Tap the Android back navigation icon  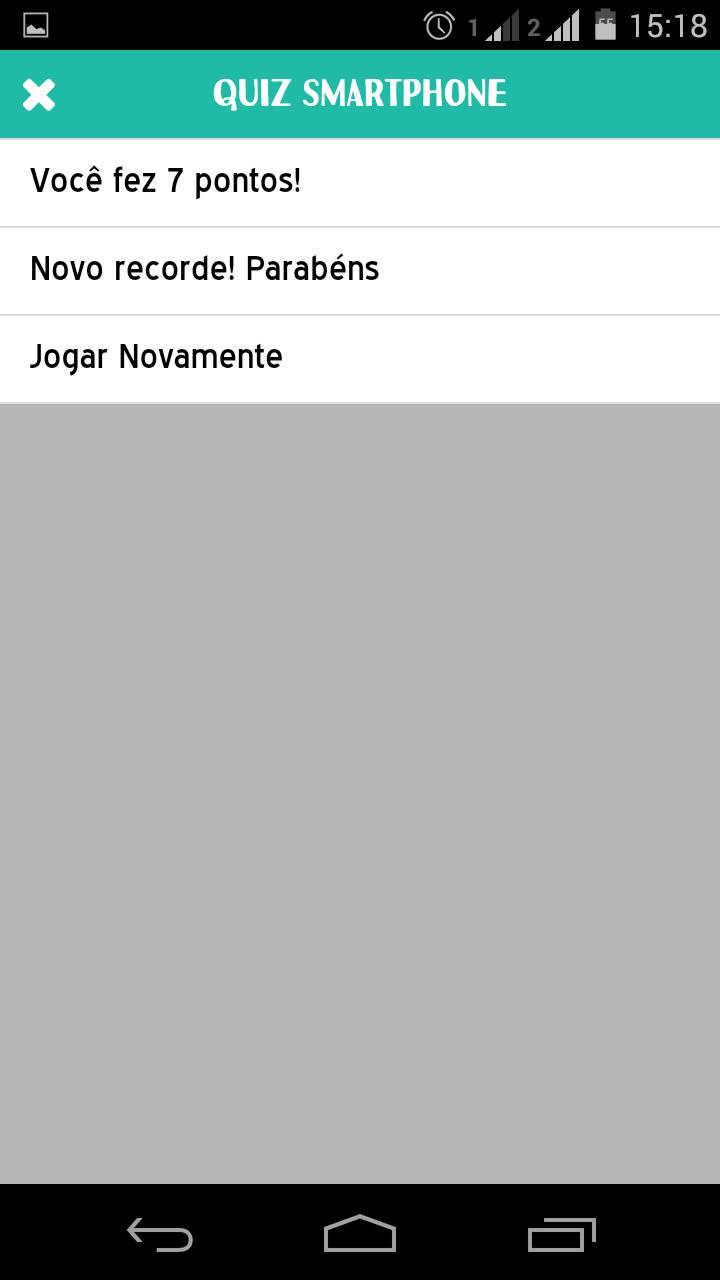pyautogui.click(x=158, y=1234)
